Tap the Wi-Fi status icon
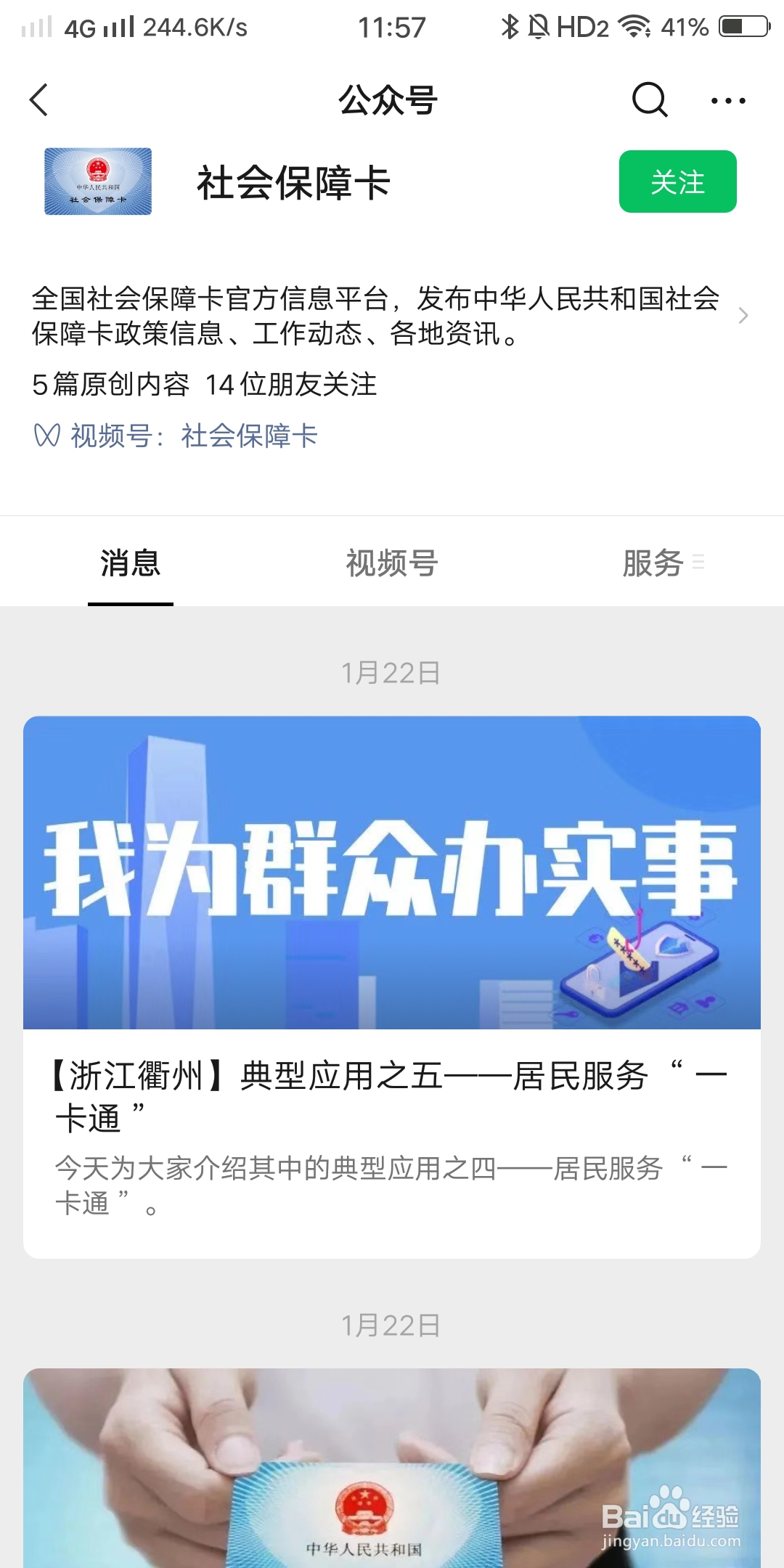Image resolution: width=784 pixels, height=1568 pixels. (x=634, y=28)
